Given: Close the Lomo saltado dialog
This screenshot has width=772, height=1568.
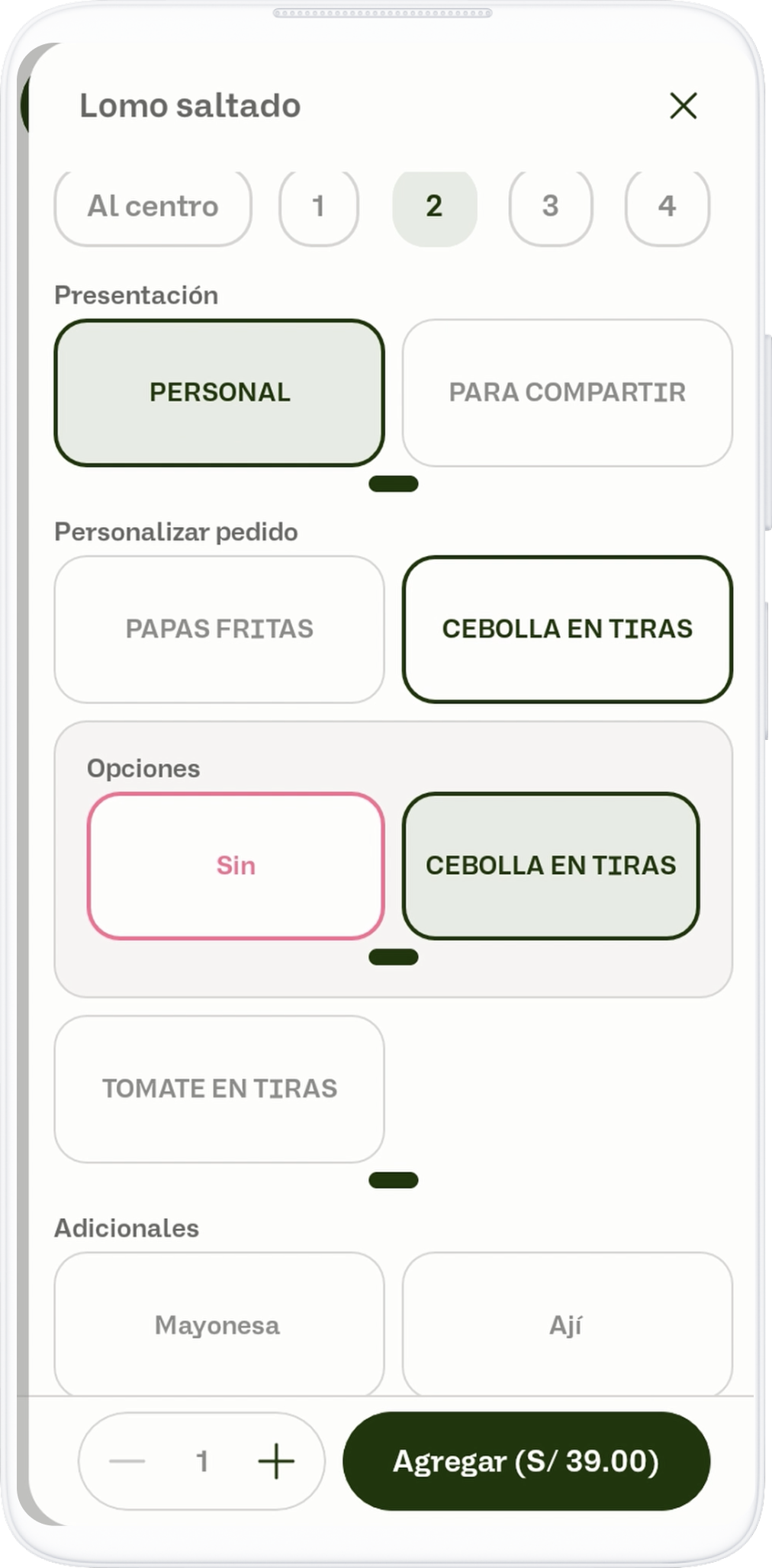Looking at the screenshot, I should 683,106.
